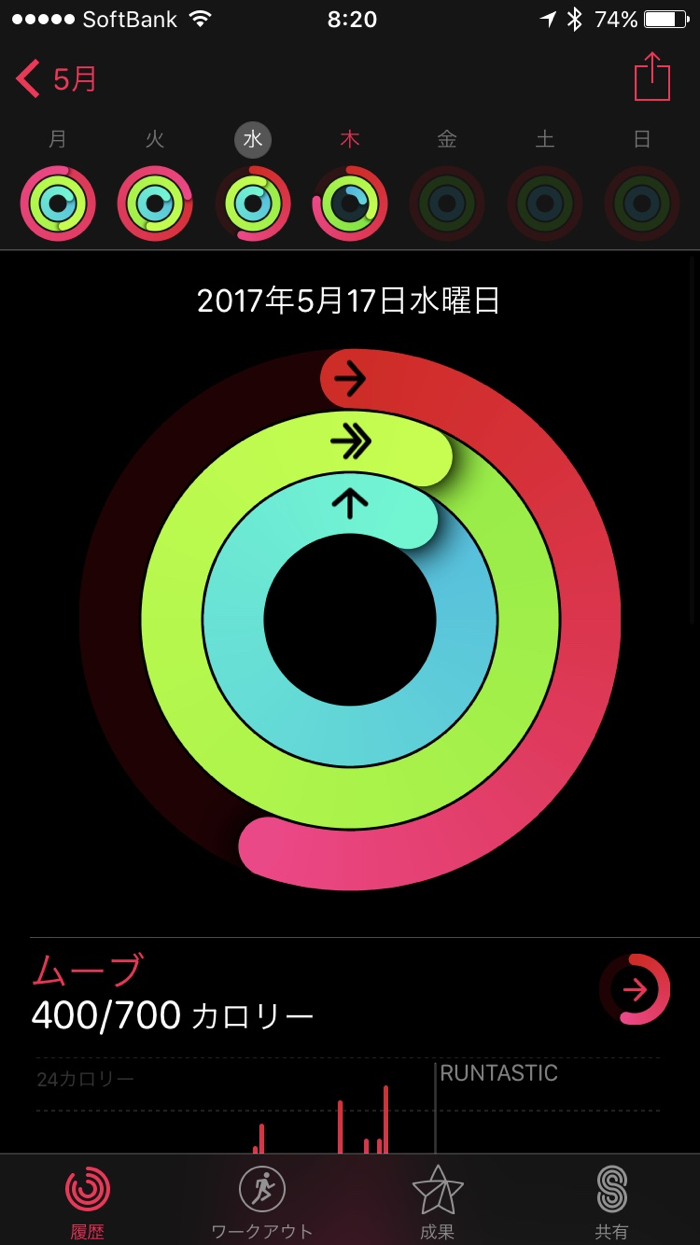Open the 共有 tab

tap(611, 1201)
